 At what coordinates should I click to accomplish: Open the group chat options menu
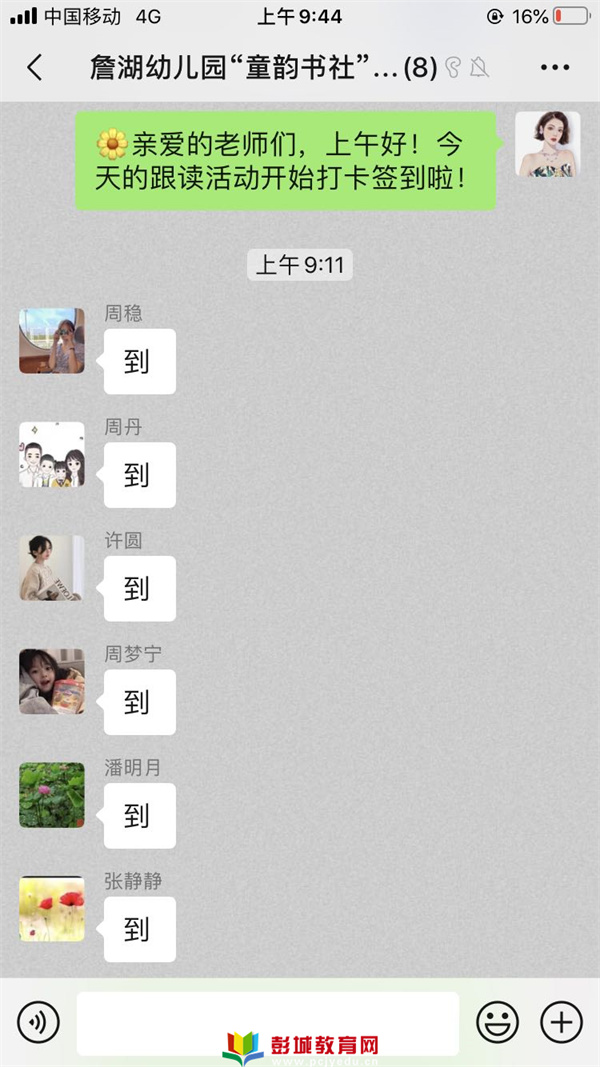(x=554, y=68)
